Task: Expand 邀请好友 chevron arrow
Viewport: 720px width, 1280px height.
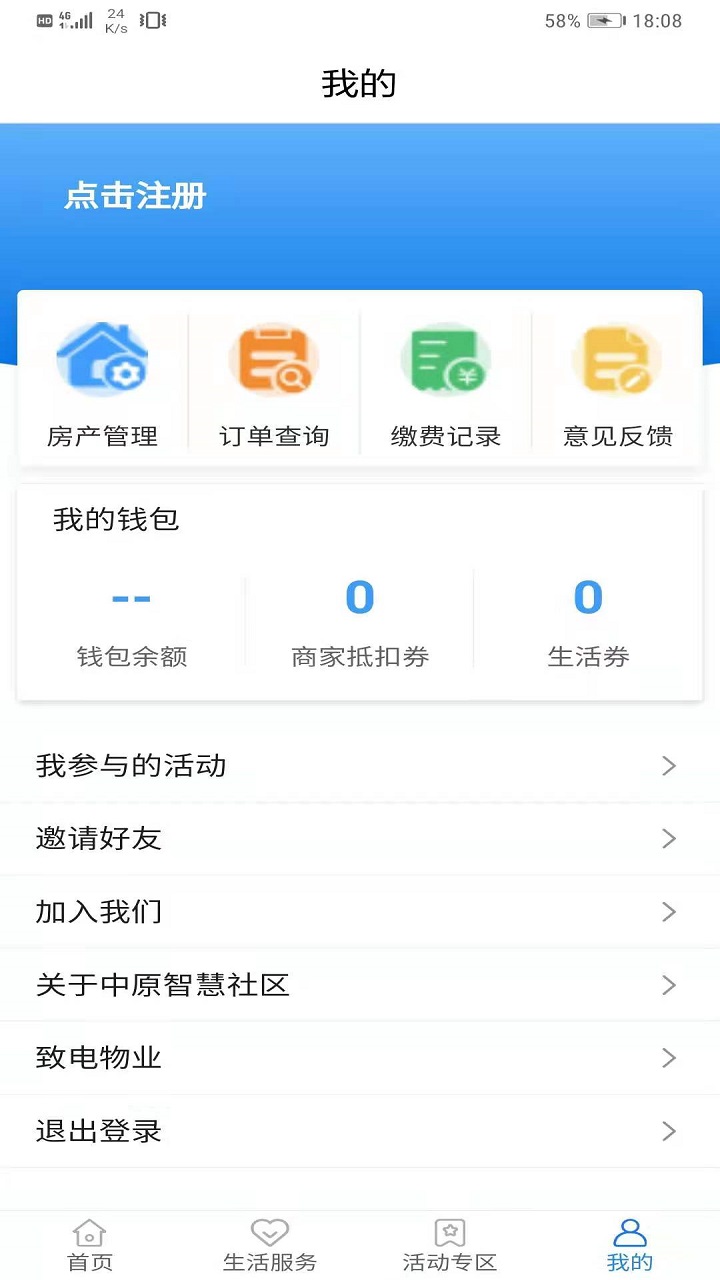Action: (669, 839)
